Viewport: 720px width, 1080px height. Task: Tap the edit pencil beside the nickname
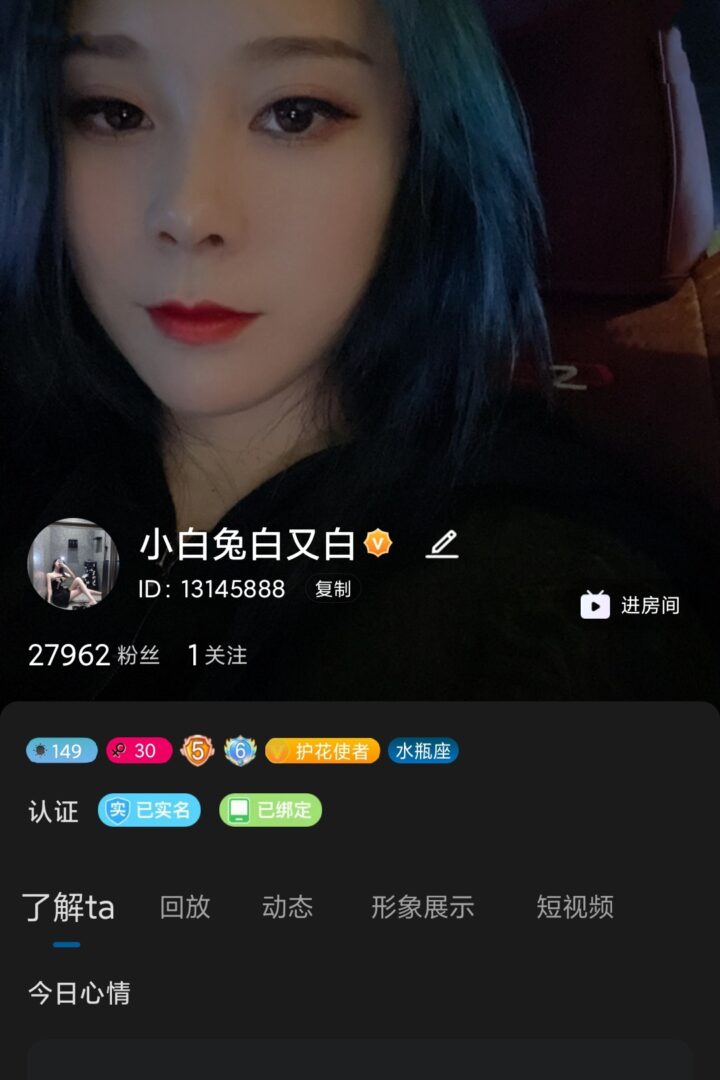pos(441,545)
